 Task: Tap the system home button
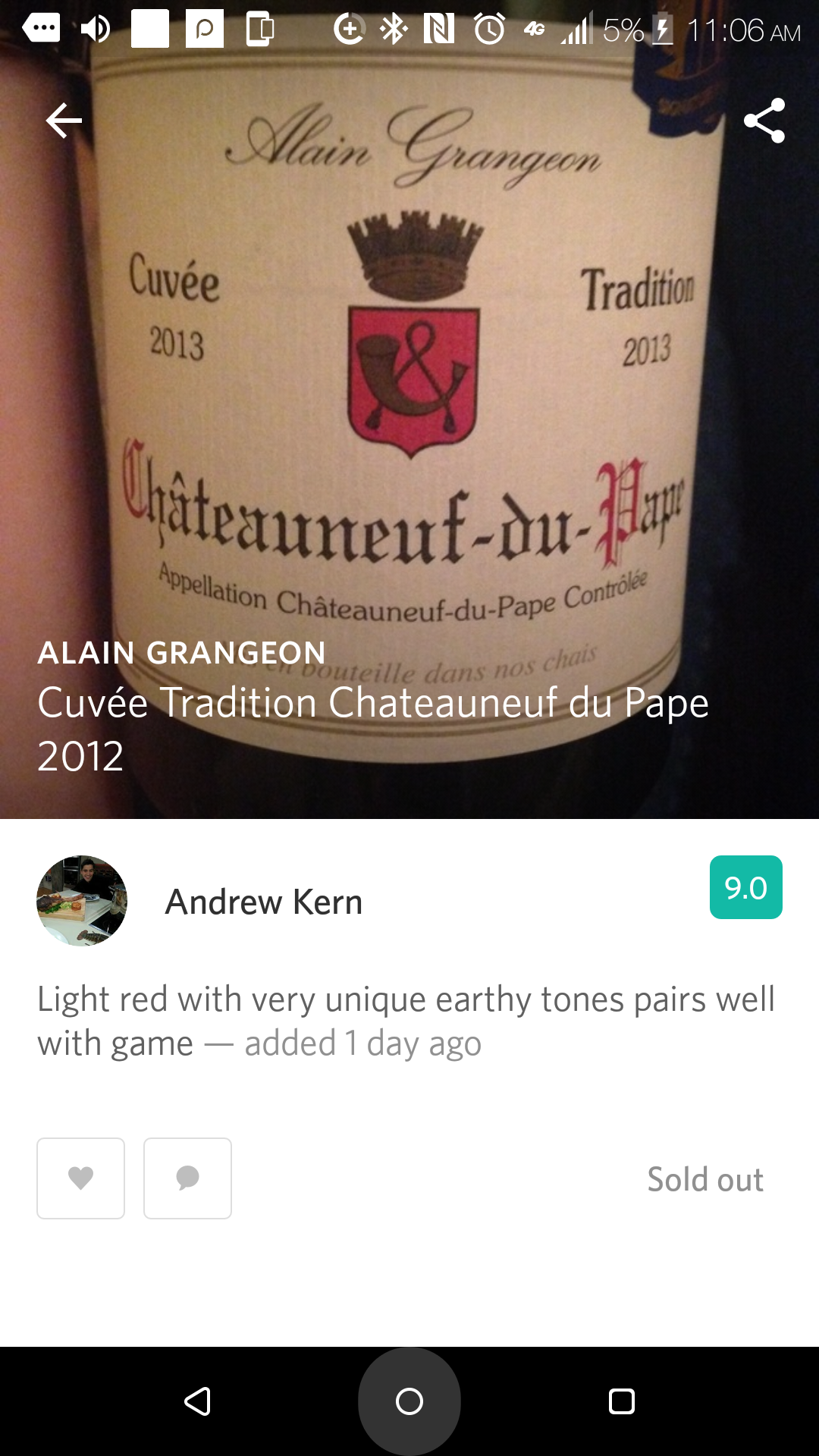click(x=409, y=1401)
